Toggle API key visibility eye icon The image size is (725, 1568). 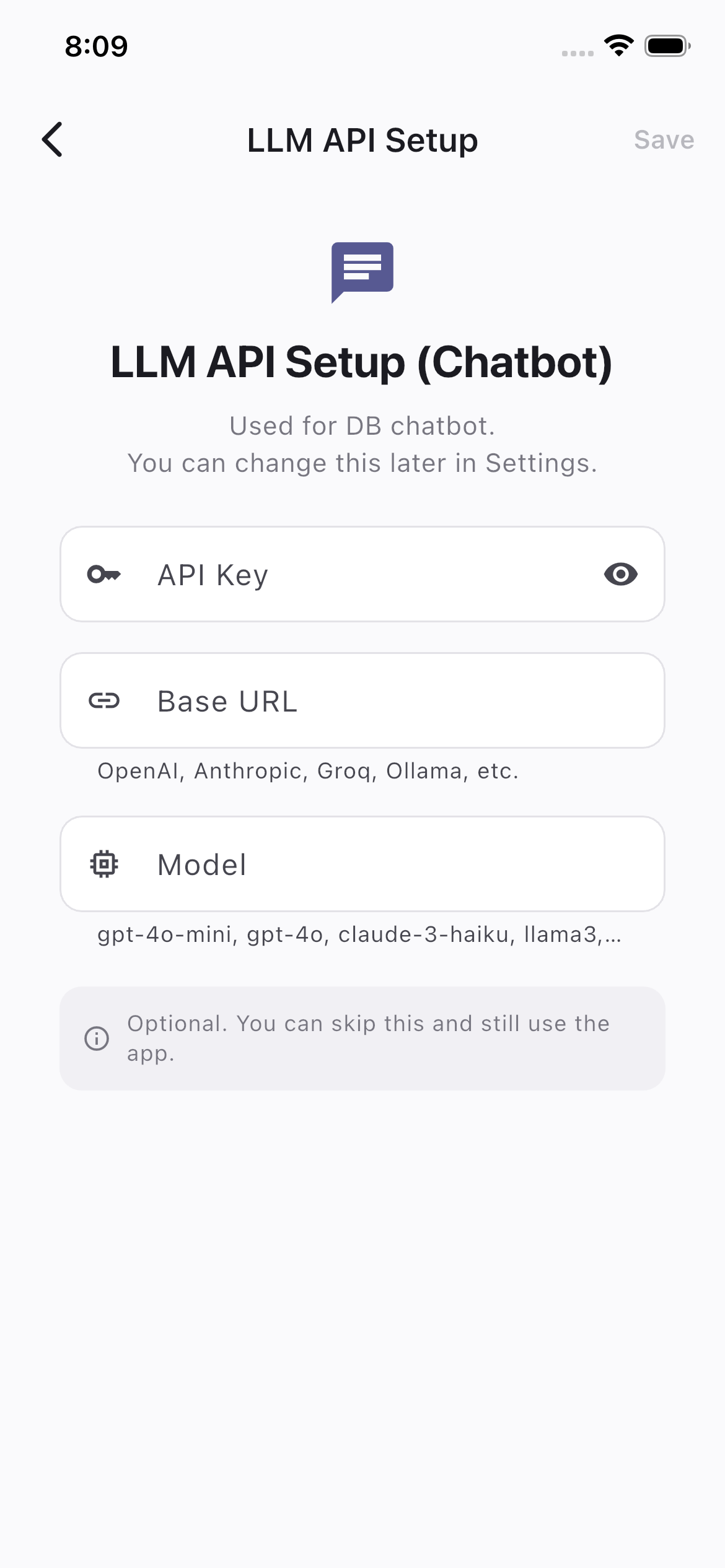620,575
